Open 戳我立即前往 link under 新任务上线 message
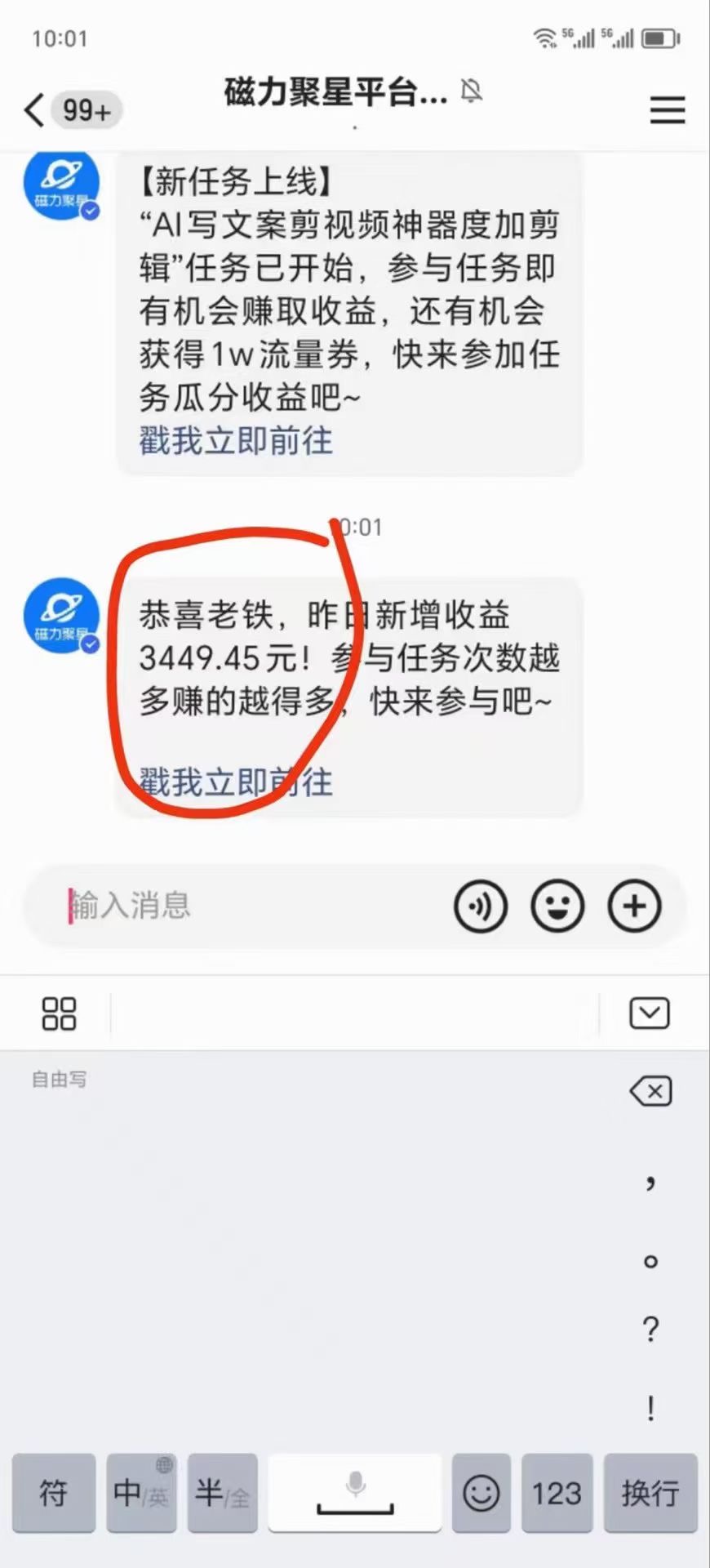This screenshot has width=710, height=1568. [236, 442]
